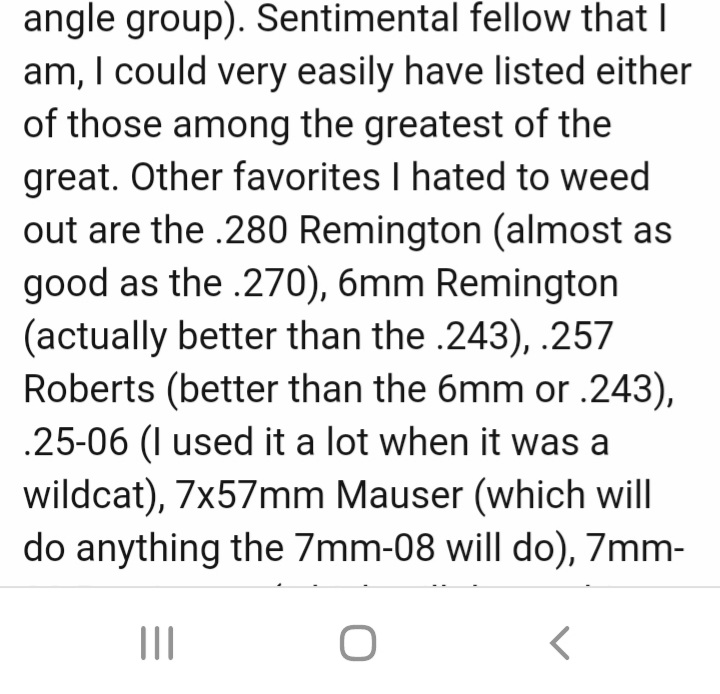
Task: Go to the home screen
Action: [x=359, y=643]
